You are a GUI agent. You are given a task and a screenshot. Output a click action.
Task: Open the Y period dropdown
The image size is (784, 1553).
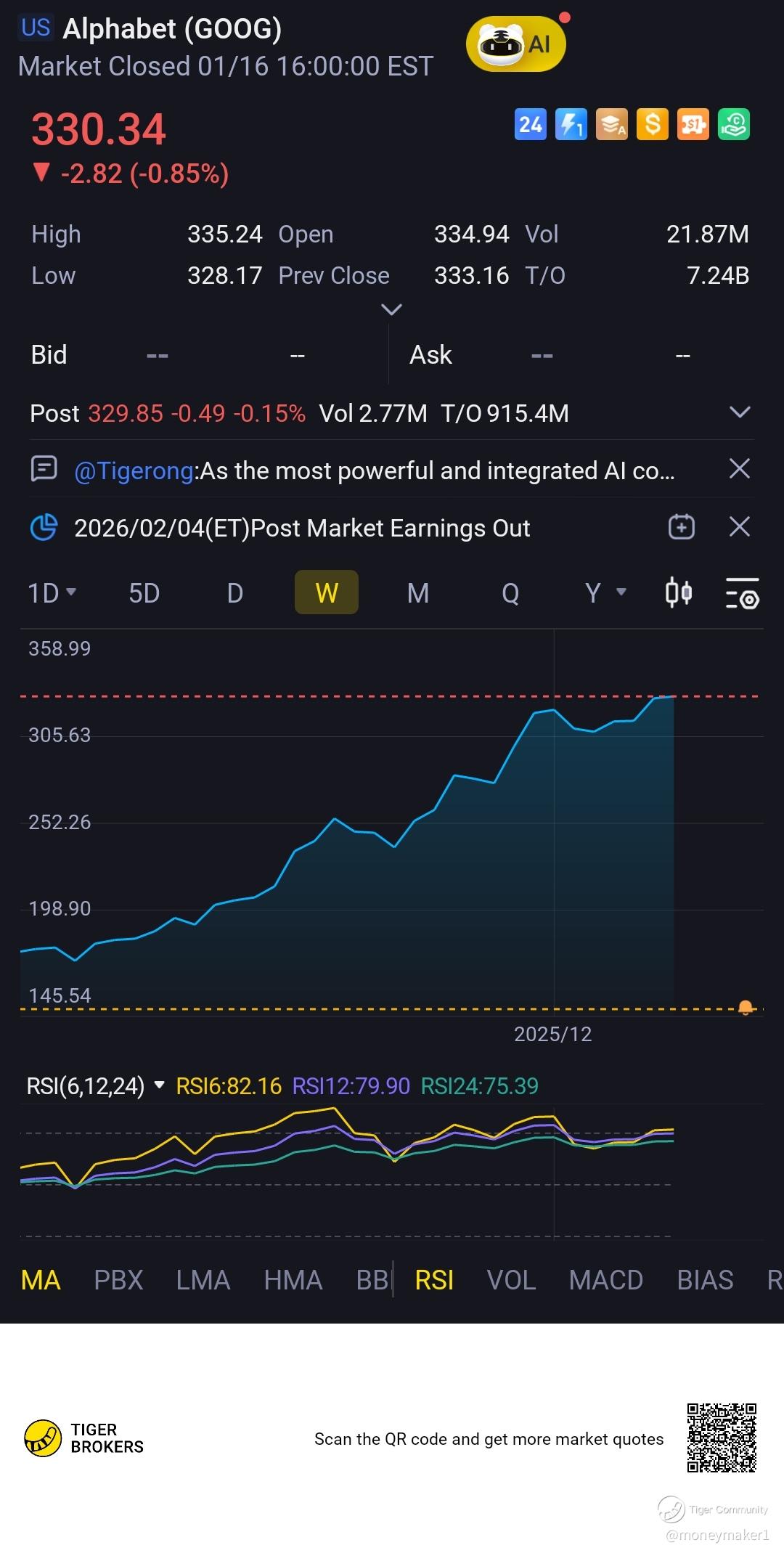coord(605,593)
